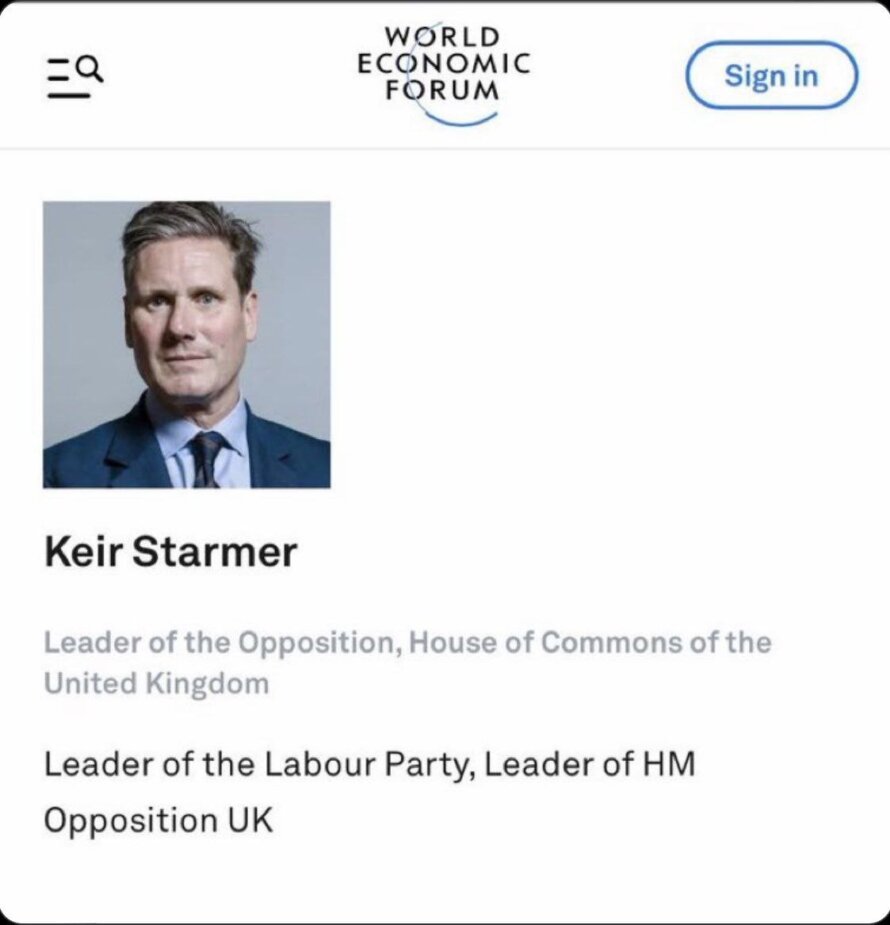Tap the Sign in button
The image size is (890, 925).
click(770, 76)
